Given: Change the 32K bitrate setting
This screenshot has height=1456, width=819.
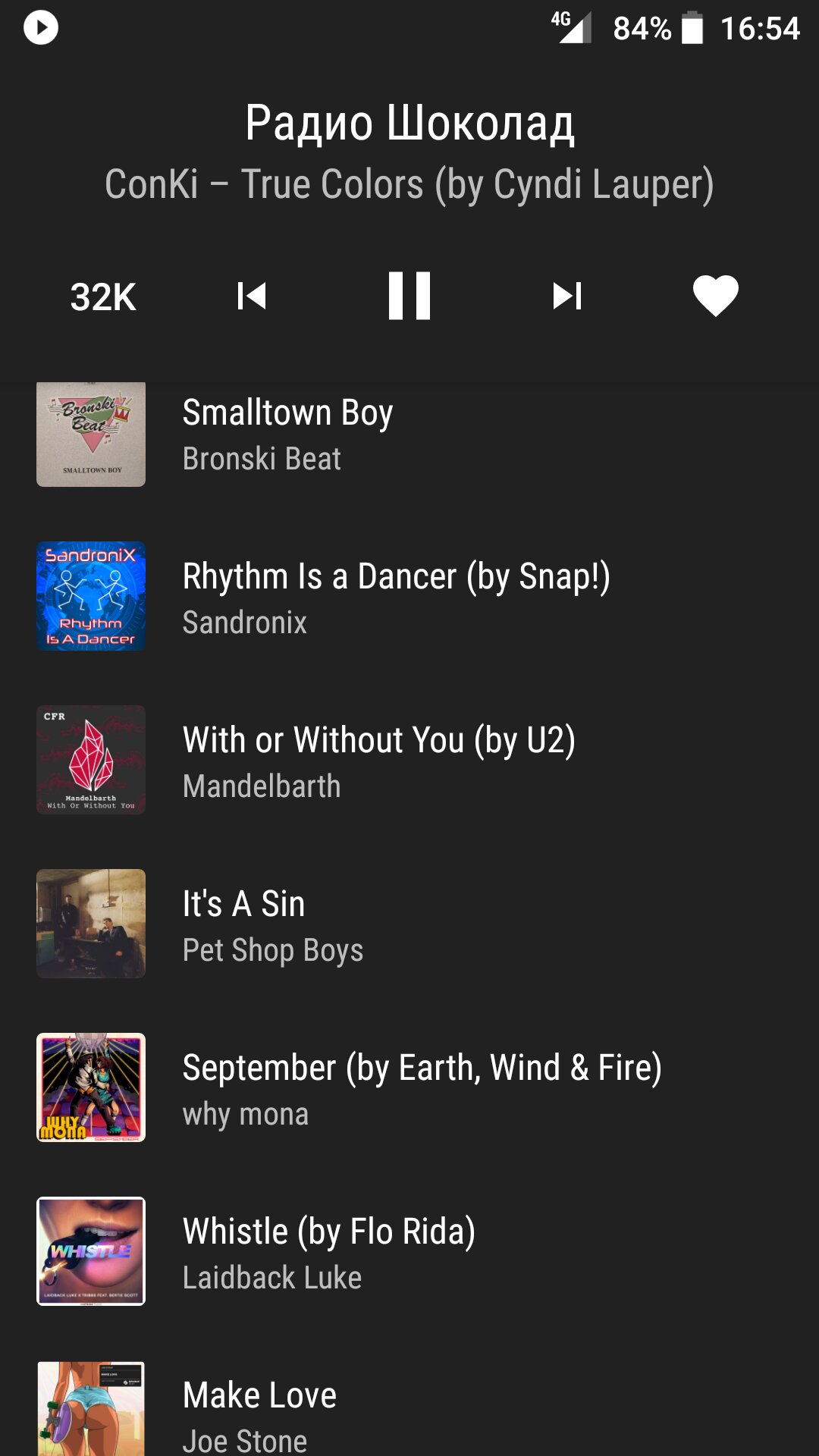Looking at the screenshot, I should click(x=103, y=297).
